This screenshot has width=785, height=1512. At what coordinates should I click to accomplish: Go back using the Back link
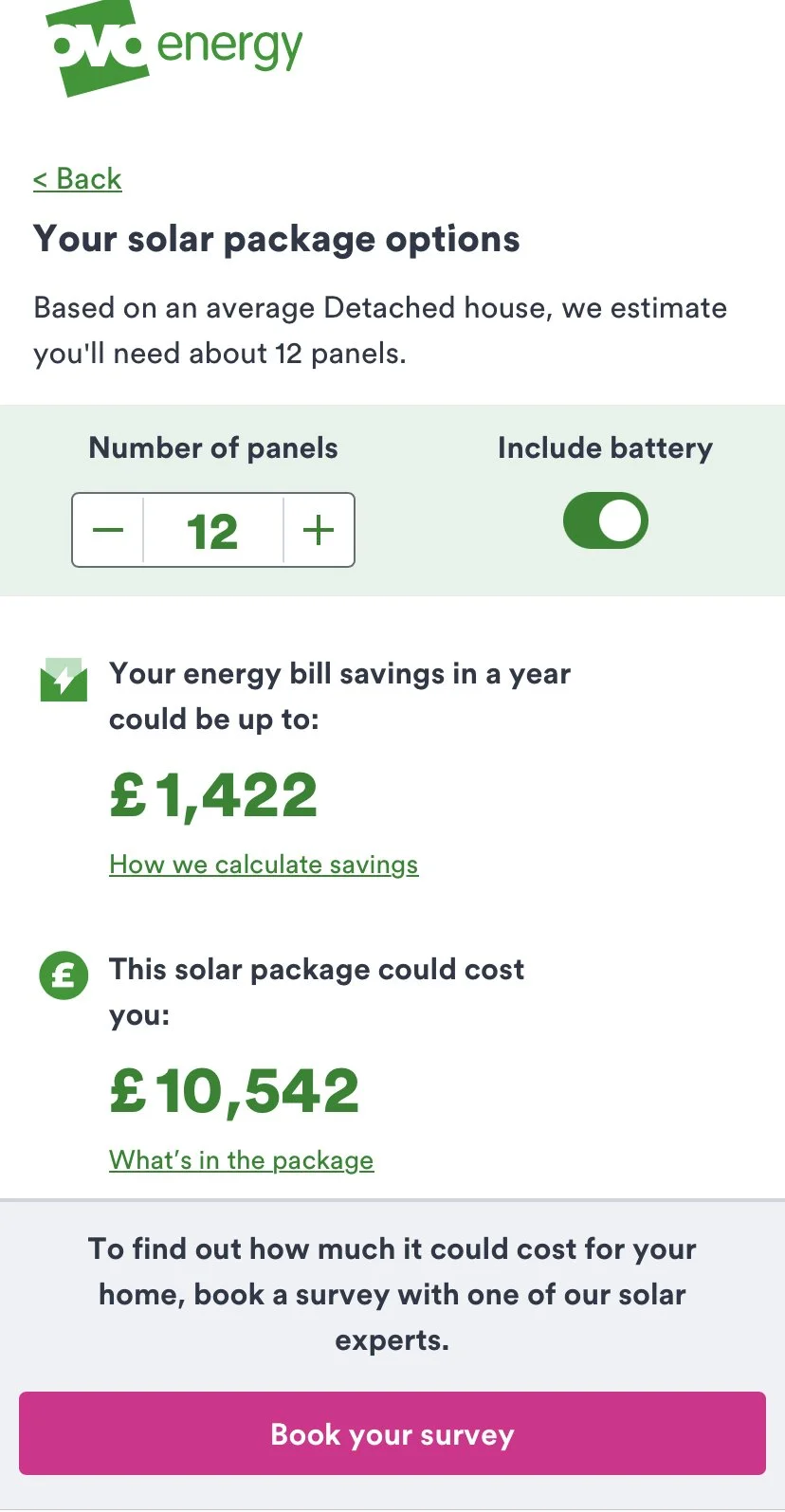pos(78,179)
